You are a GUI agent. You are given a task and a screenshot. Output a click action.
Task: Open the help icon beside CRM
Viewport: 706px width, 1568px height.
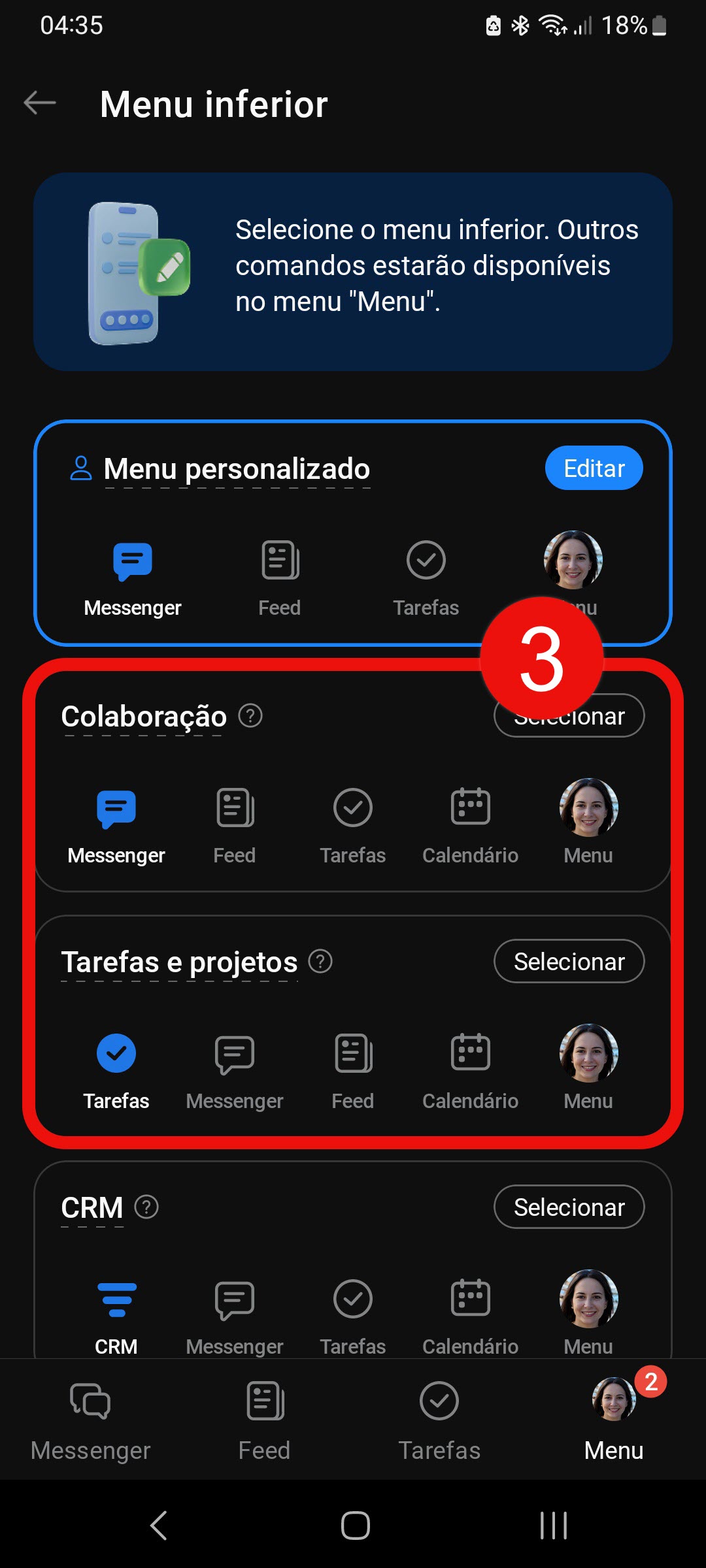[x=146, y=1207]
